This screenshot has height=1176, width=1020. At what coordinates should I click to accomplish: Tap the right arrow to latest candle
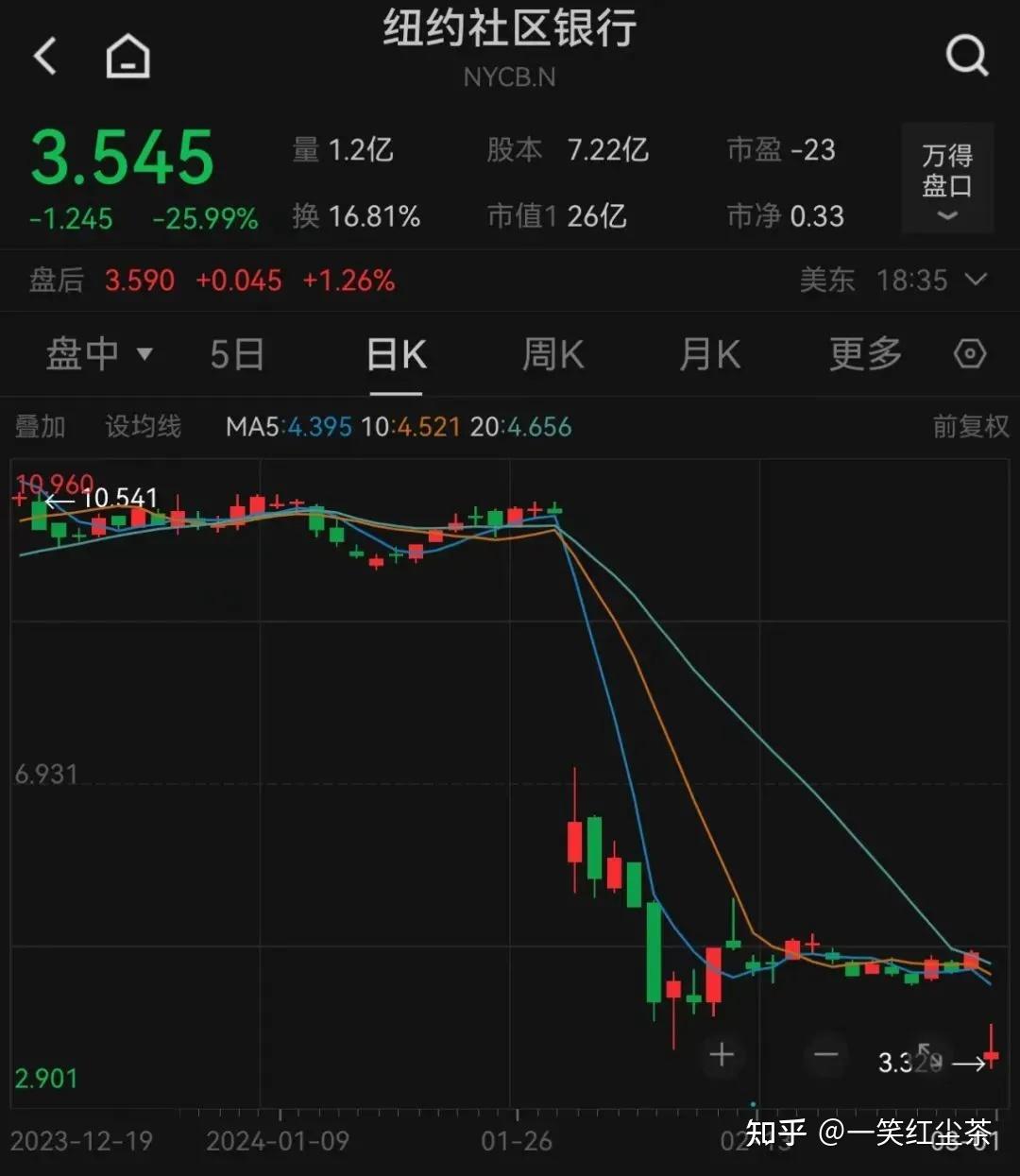[970, 1062]
